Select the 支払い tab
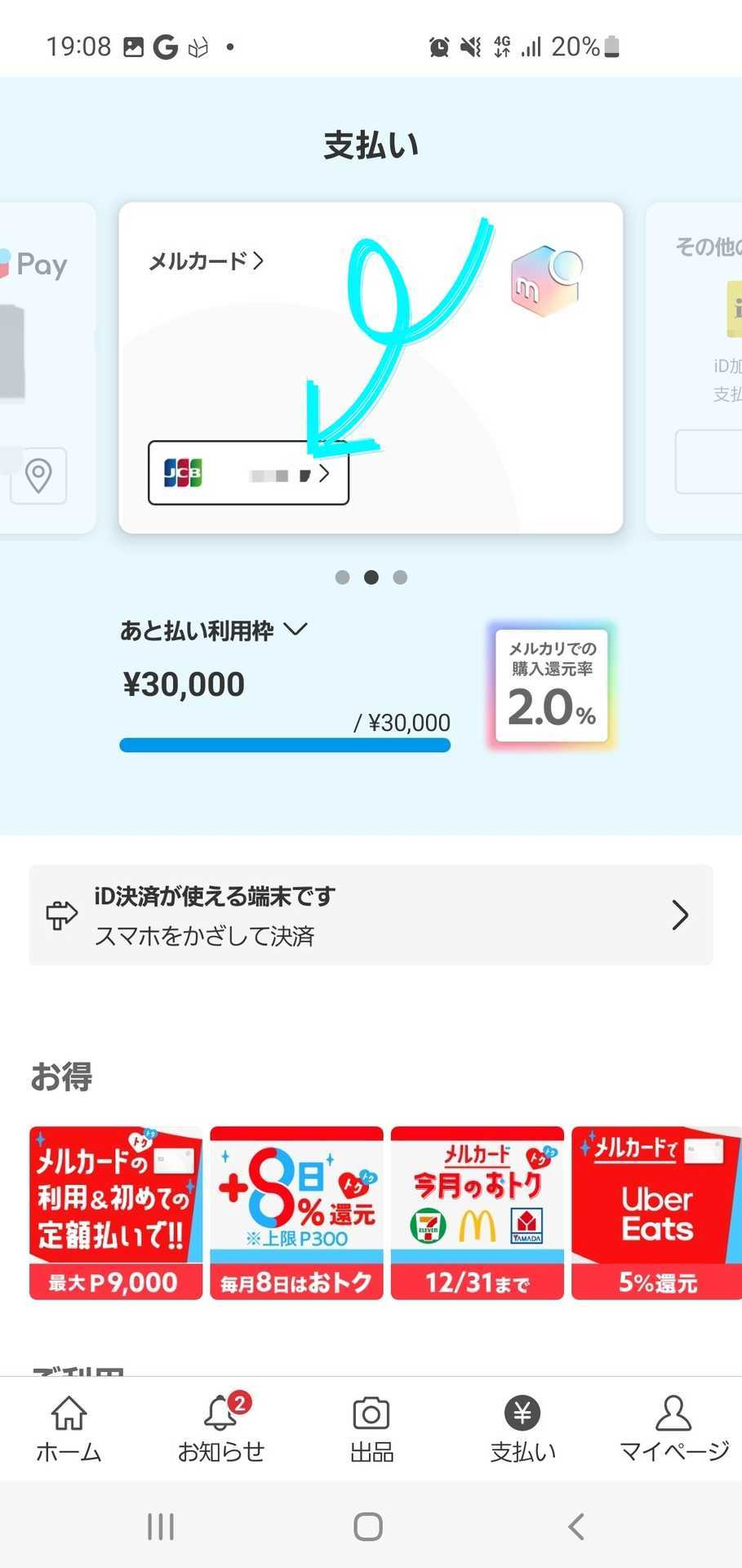This screenshot has width=742, height=1568. (522, 1429)
